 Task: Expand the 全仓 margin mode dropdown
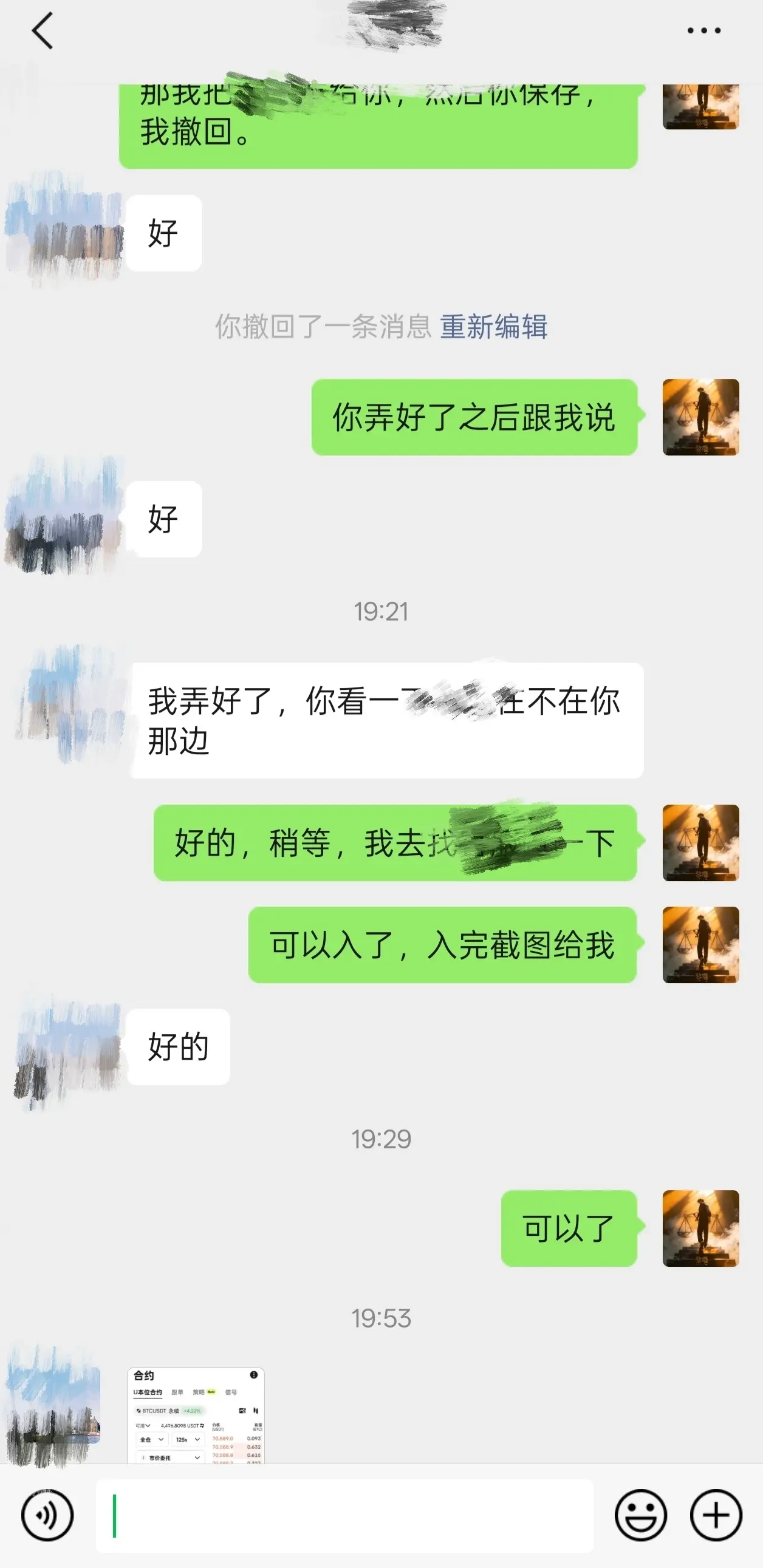pyautogui.click(x=152, y=1440)
